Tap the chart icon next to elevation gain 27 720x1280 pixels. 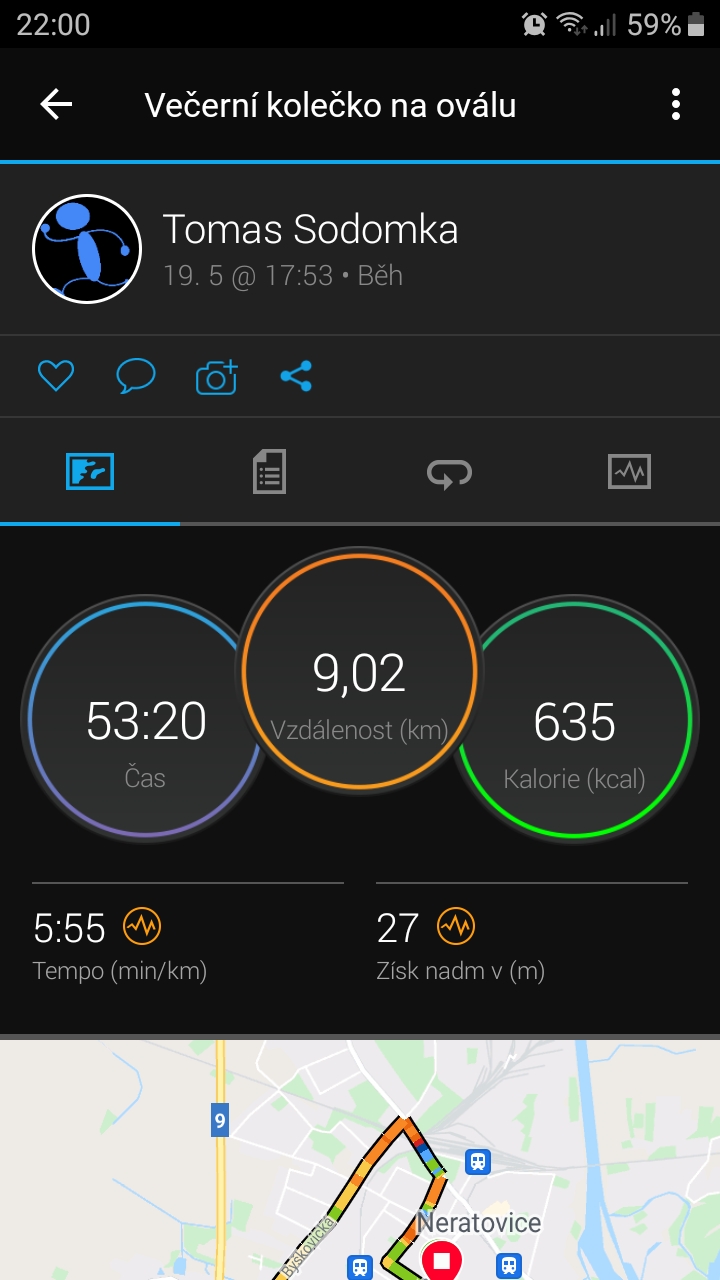pos(456,927)
